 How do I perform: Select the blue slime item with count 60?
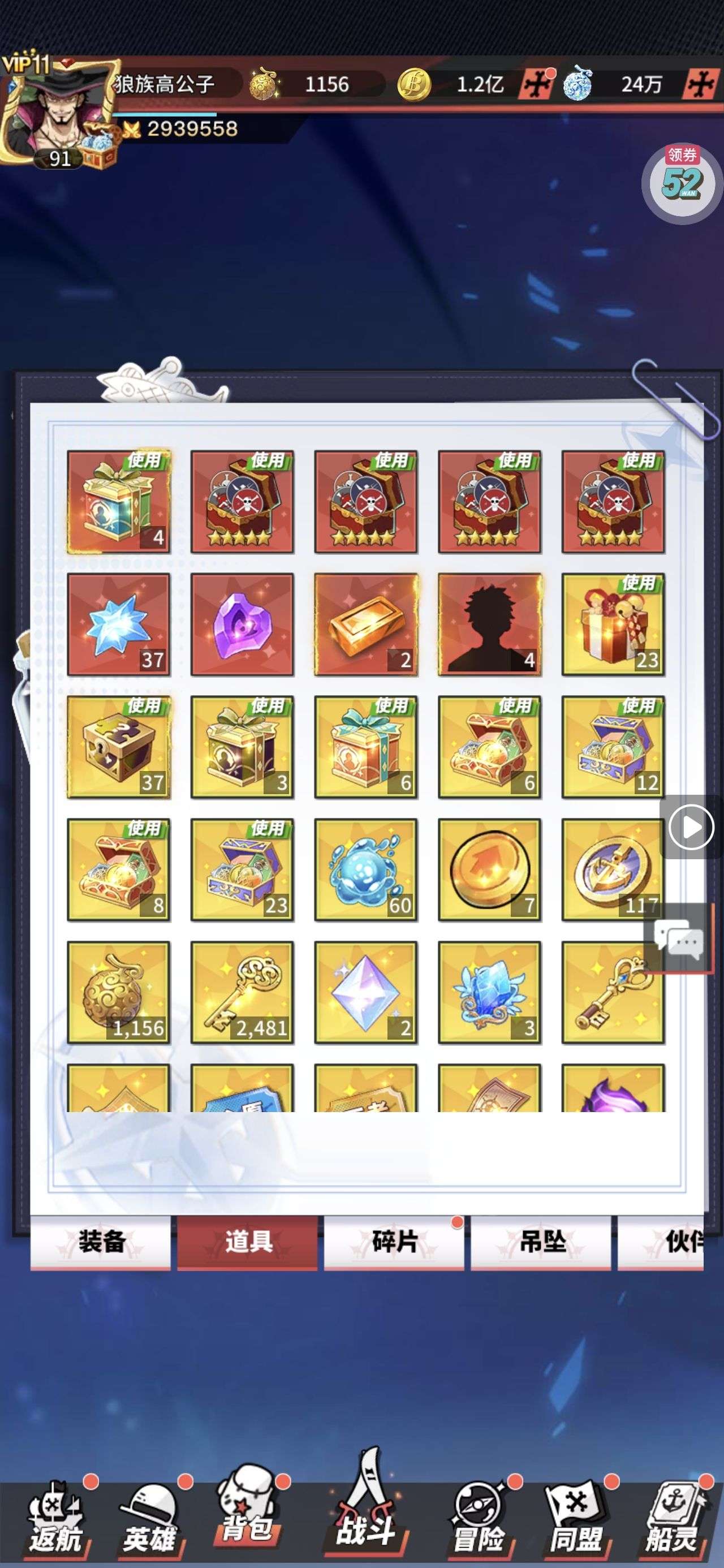[366, 870]
